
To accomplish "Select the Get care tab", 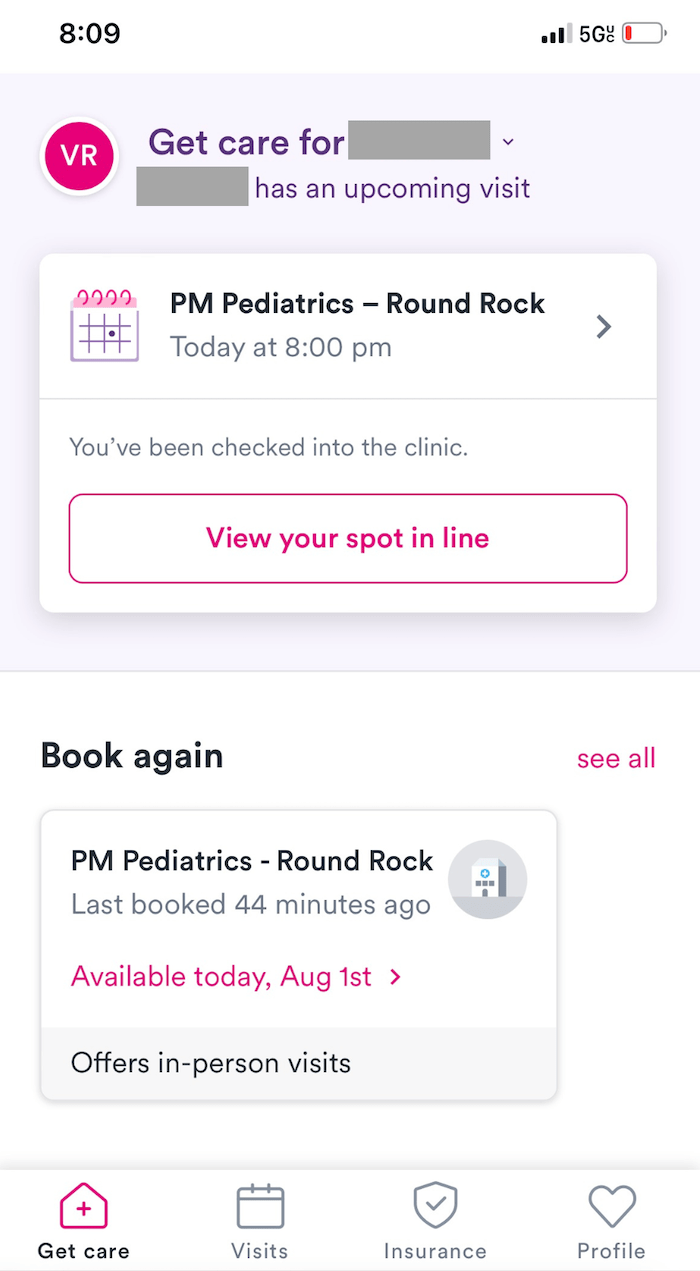I will tap(84, 1220).
